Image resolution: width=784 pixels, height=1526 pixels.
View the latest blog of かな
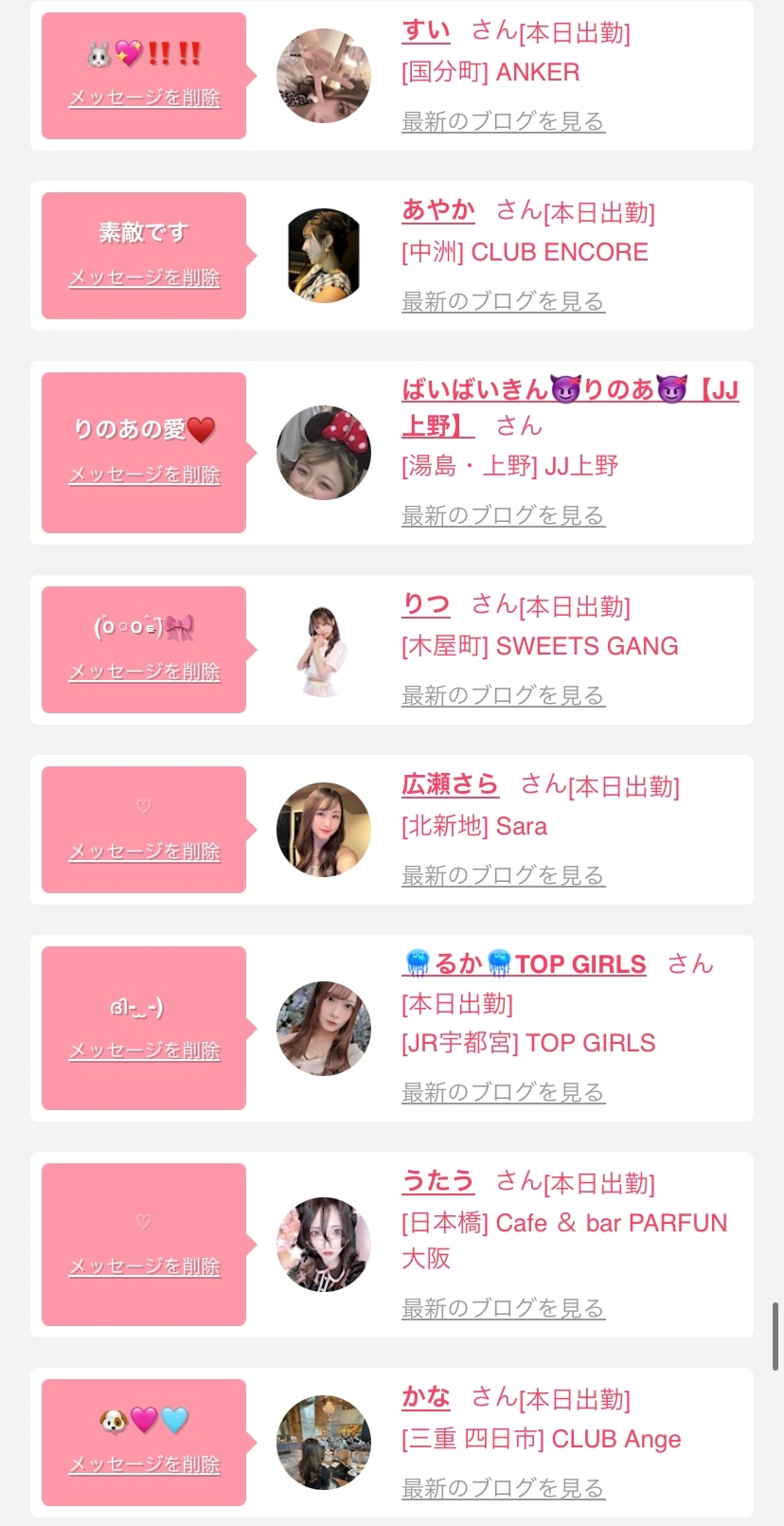[x=503, y=1488]
